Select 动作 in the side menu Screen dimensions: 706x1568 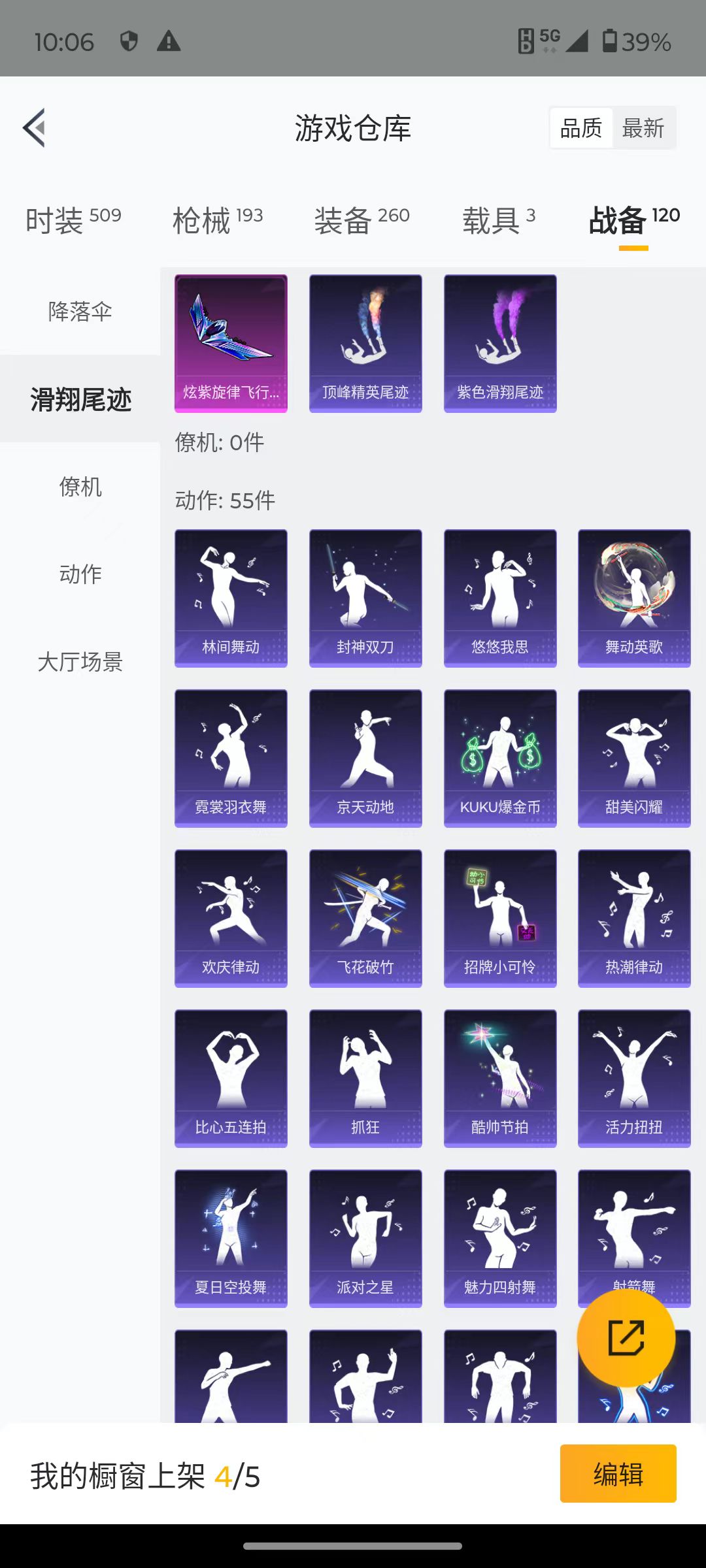pos(80,574)
